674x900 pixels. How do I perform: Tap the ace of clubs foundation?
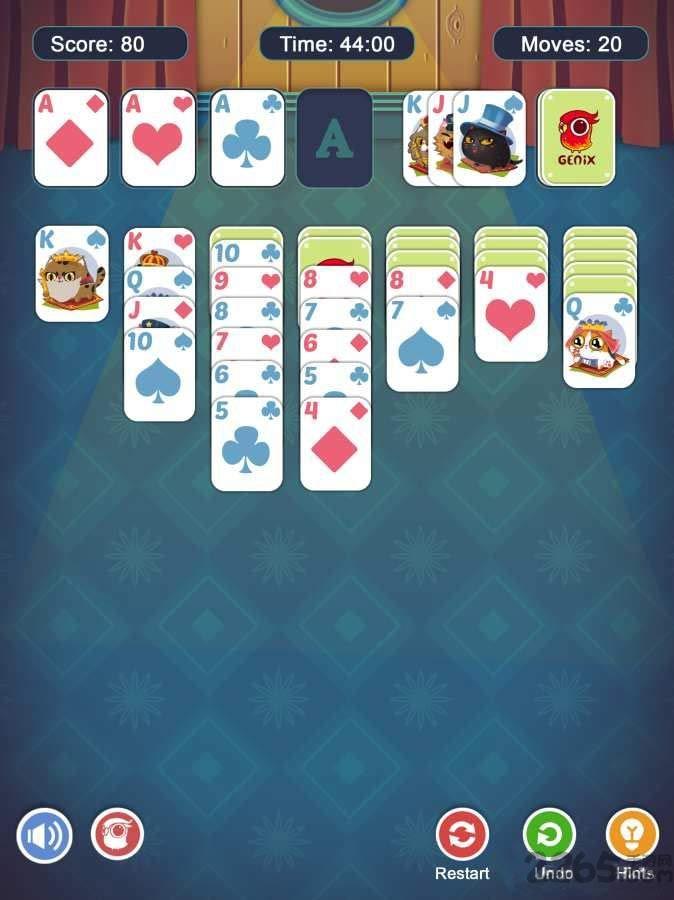[246, 138]
